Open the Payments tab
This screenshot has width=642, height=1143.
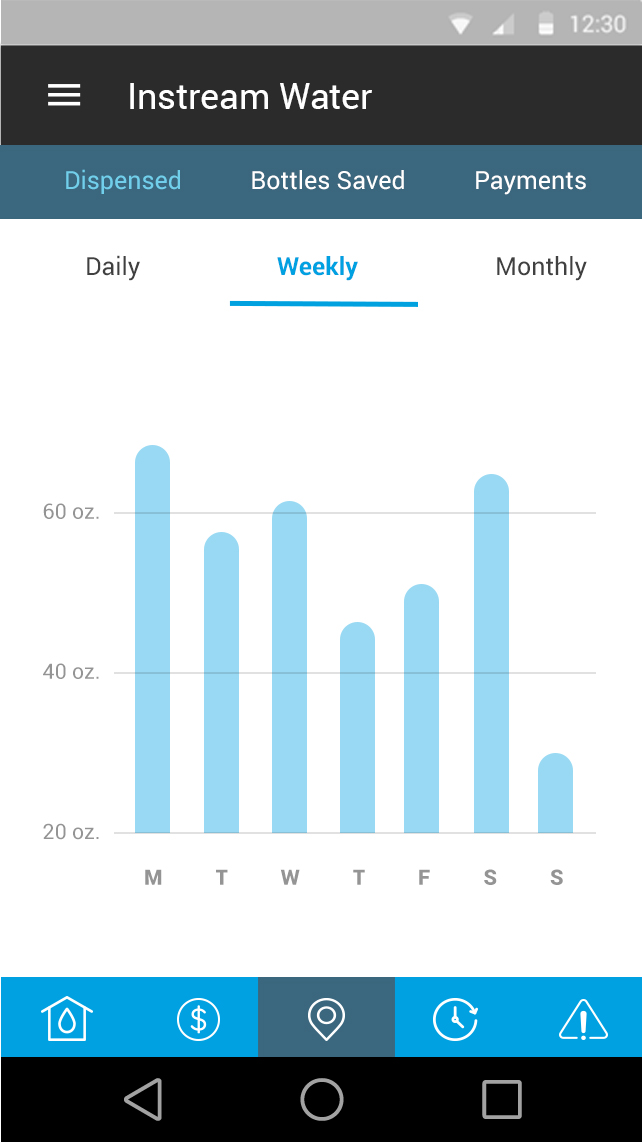(530, 181)
